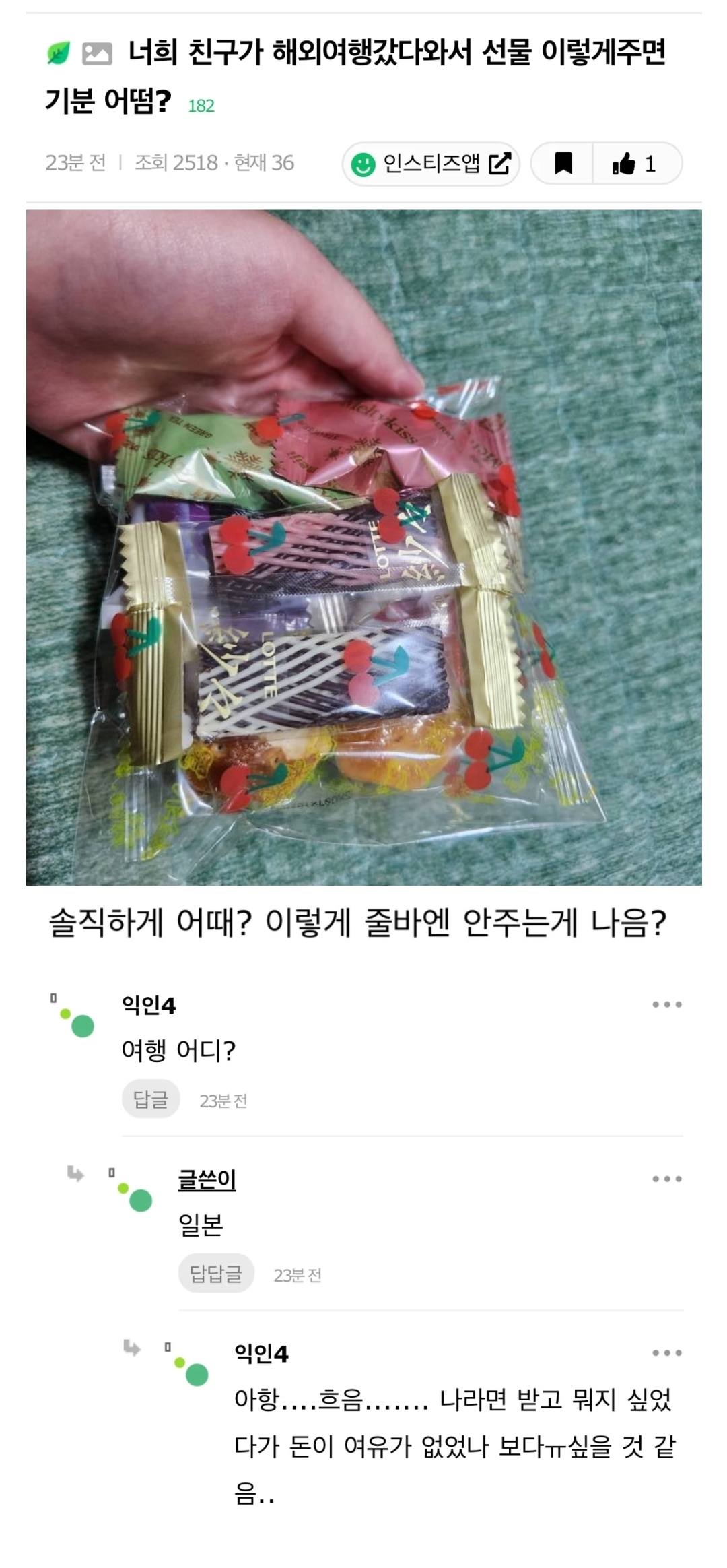
Task: Open the 인스티즈앱 link button
Action: click(431, 164)
